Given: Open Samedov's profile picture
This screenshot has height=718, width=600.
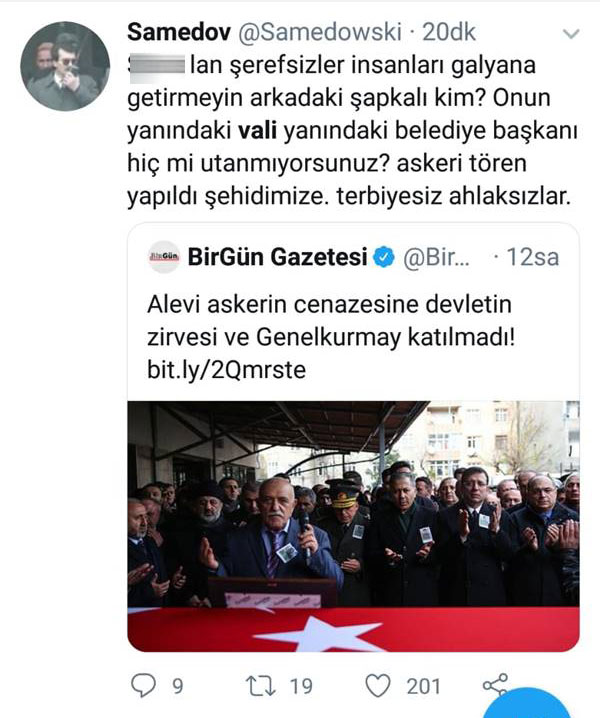Looking at the screenshot, I should pyautogui.click(x=65, y=65).
